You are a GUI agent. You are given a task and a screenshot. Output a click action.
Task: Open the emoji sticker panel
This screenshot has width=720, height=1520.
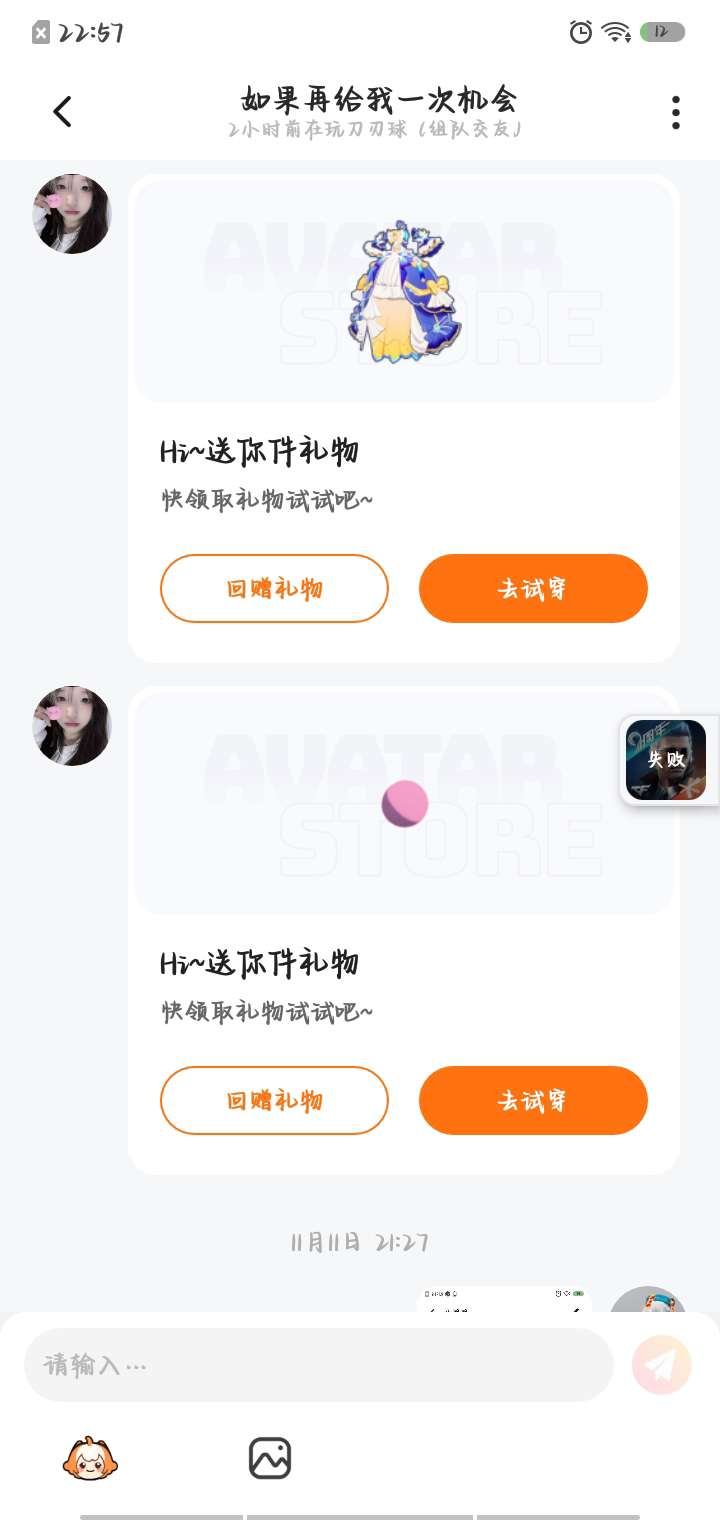90,1459
